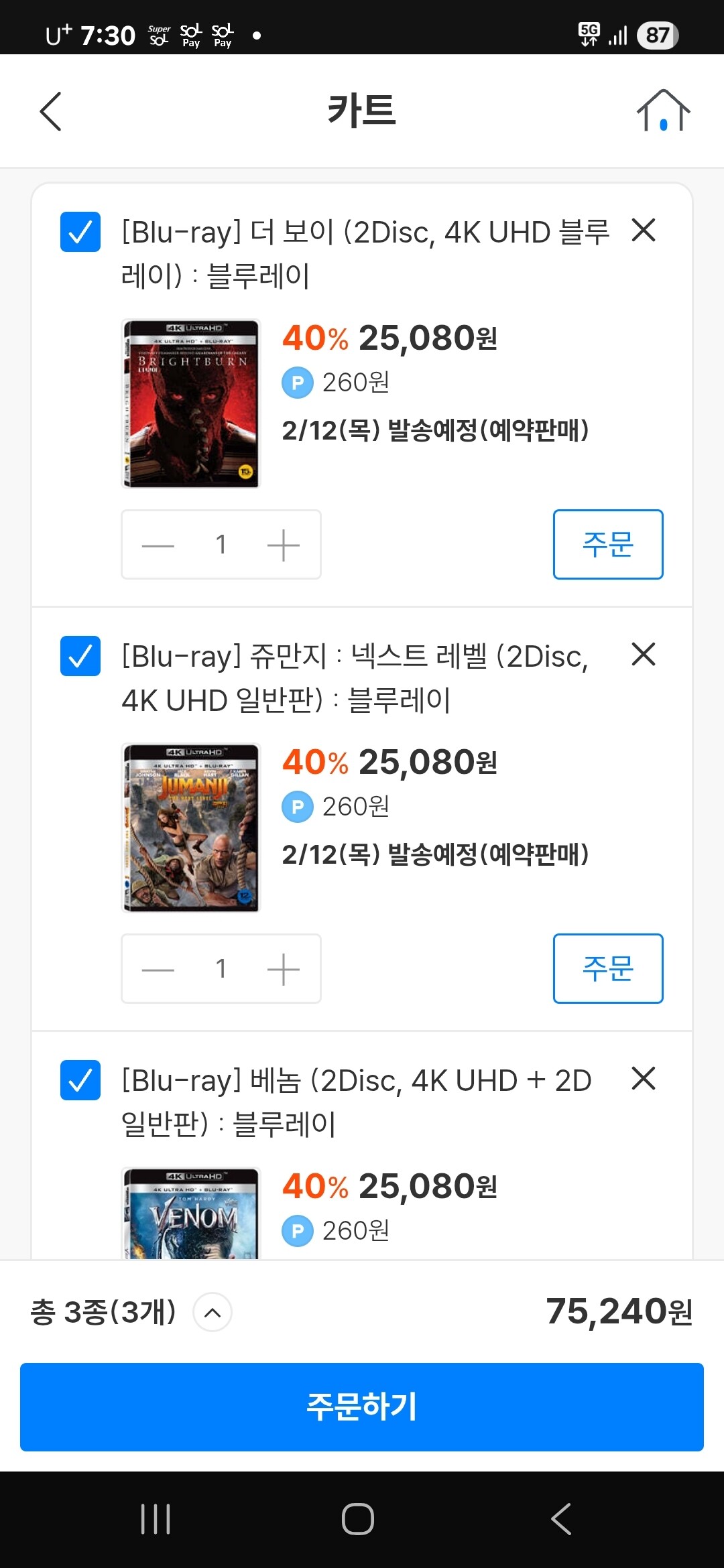Viewport: 724px width, 1568px height.
Task: Open the home icon in header
Action: [x=663, y=111]
